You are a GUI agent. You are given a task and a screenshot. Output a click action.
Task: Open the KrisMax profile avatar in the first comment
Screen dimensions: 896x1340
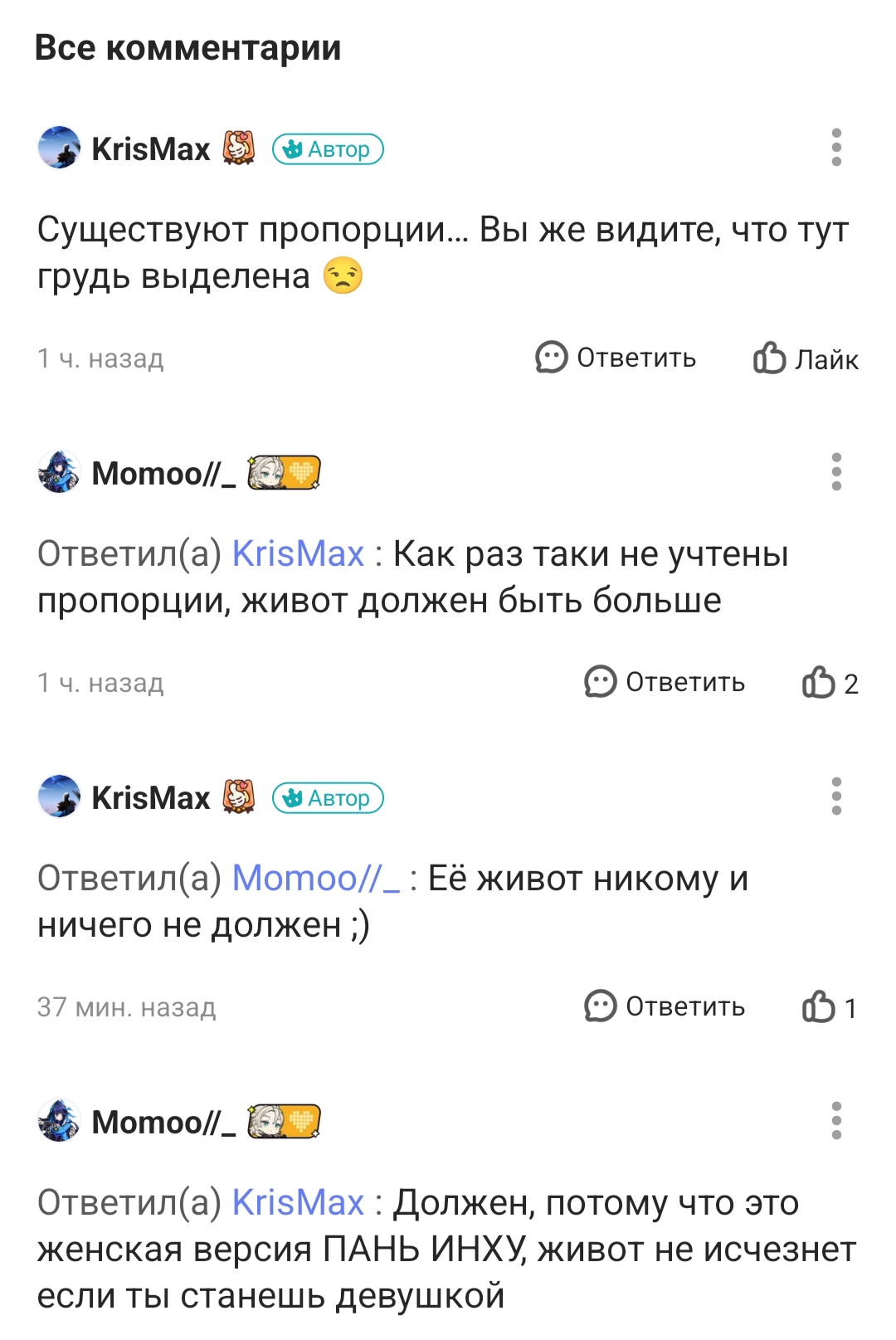click(x=59, y=149)
